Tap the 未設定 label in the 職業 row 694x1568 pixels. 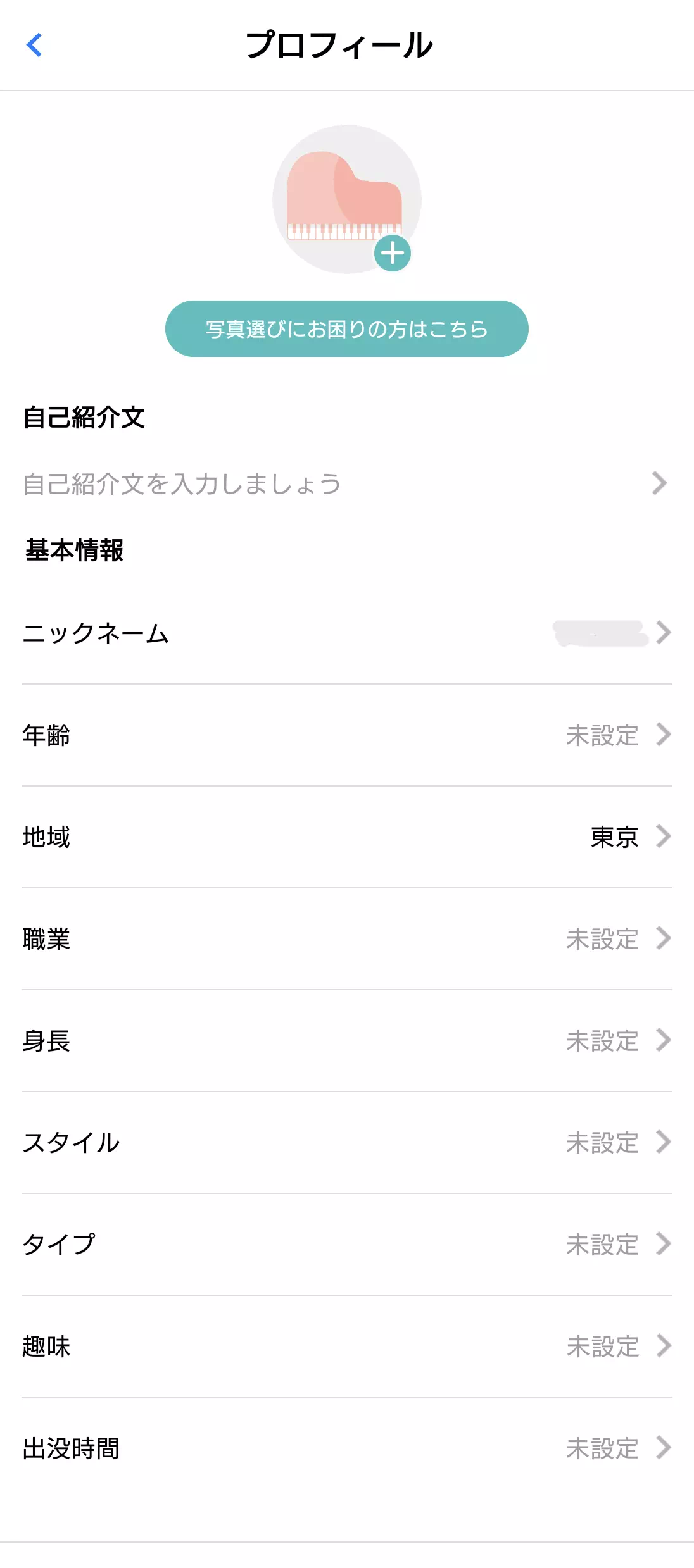(x=602, y=939)
